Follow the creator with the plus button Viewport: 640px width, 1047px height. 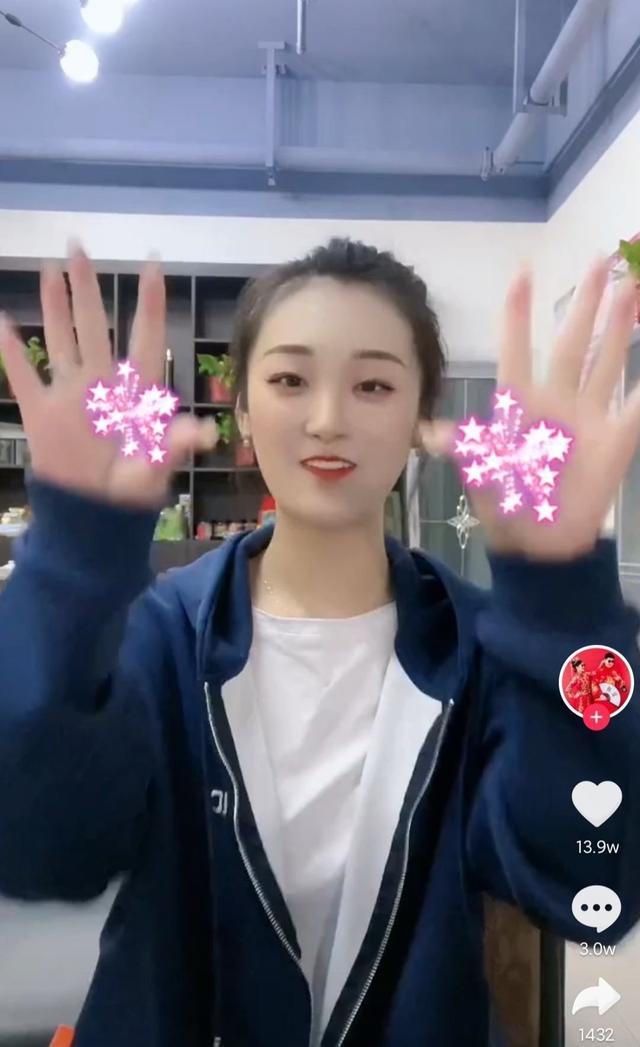pyautogui.click(x=596, y=717)
